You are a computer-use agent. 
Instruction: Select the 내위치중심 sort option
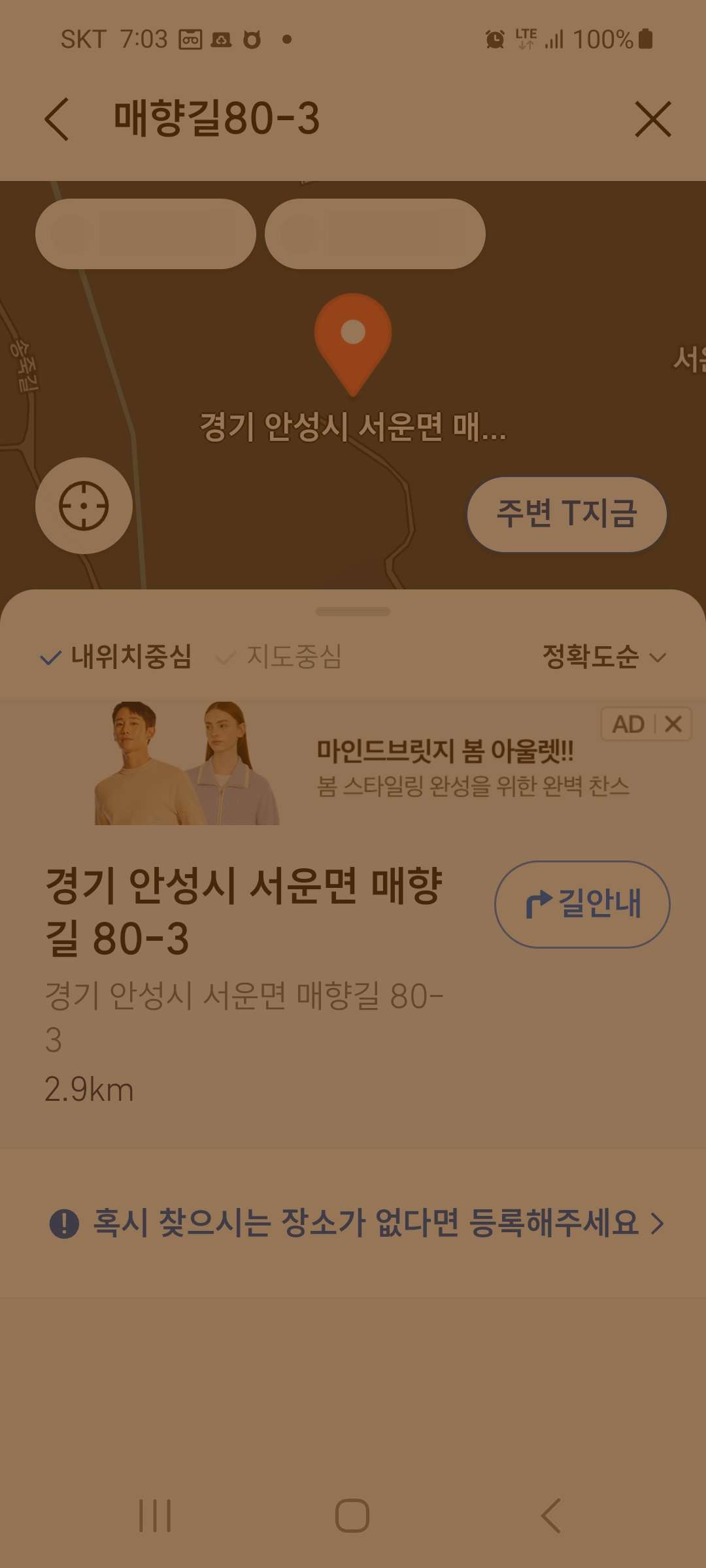[x=116, y=657]
